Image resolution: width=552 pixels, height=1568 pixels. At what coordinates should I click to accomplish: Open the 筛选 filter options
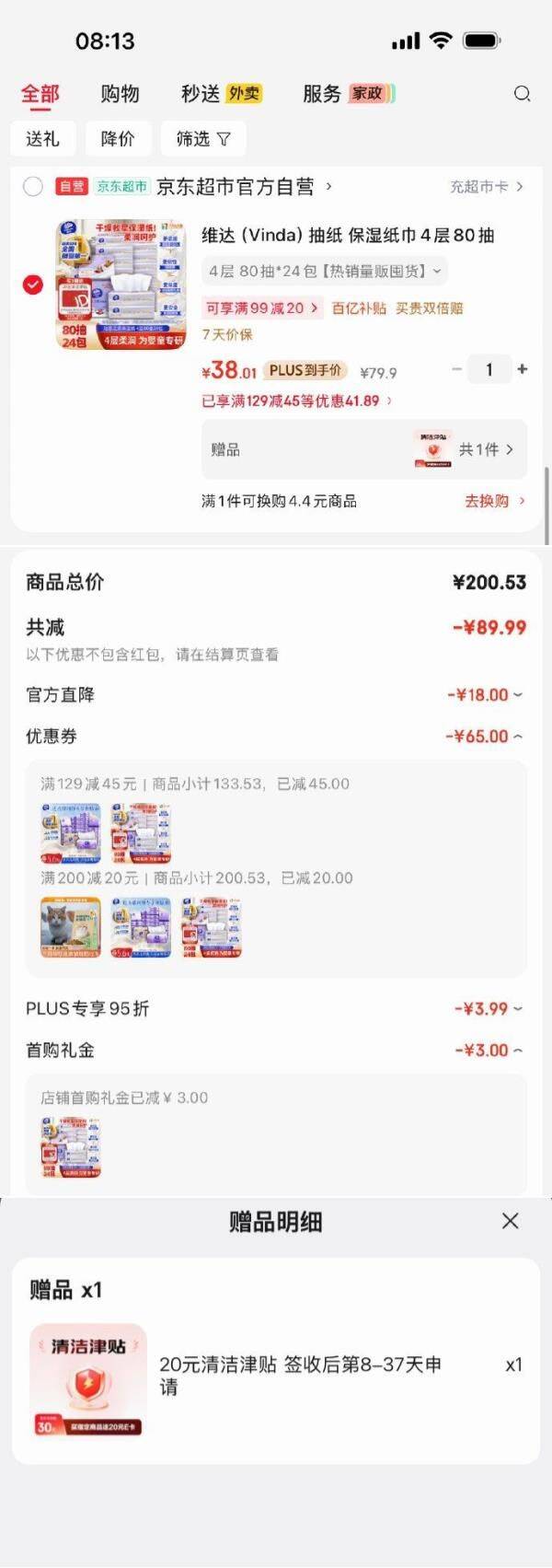pyautogui.click(x=203, y=139)
